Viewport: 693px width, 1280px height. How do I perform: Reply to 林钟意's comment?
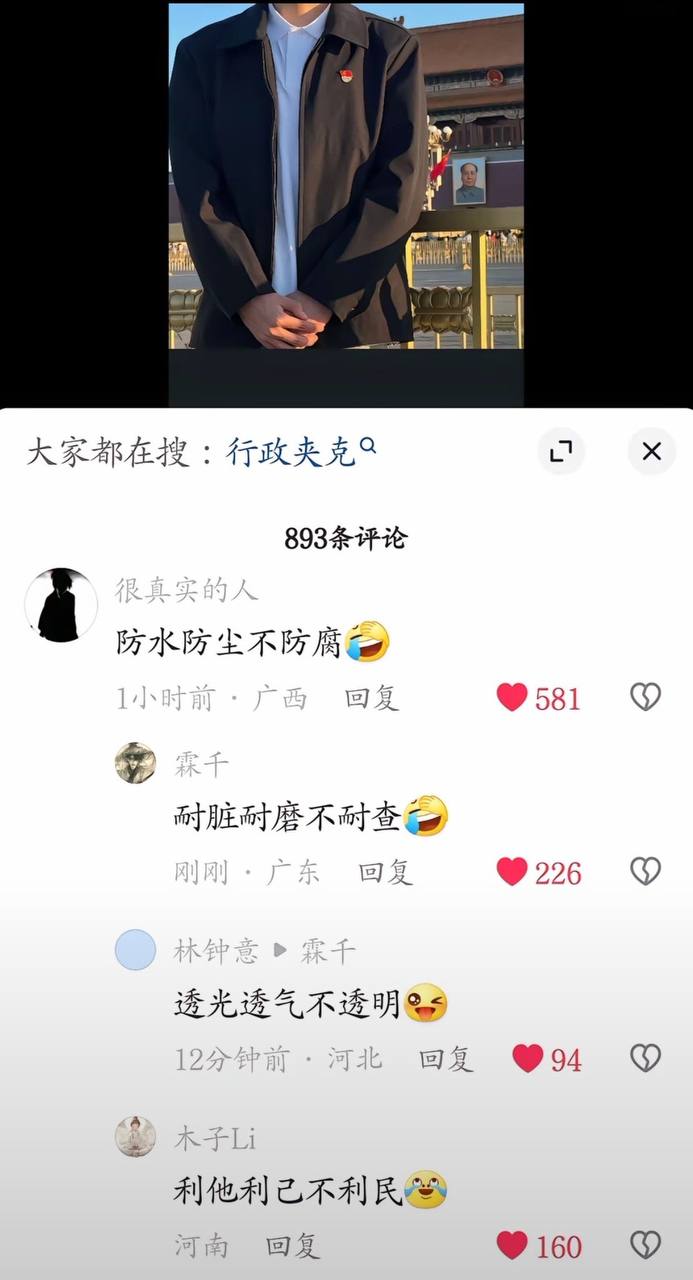point(446,1058)
